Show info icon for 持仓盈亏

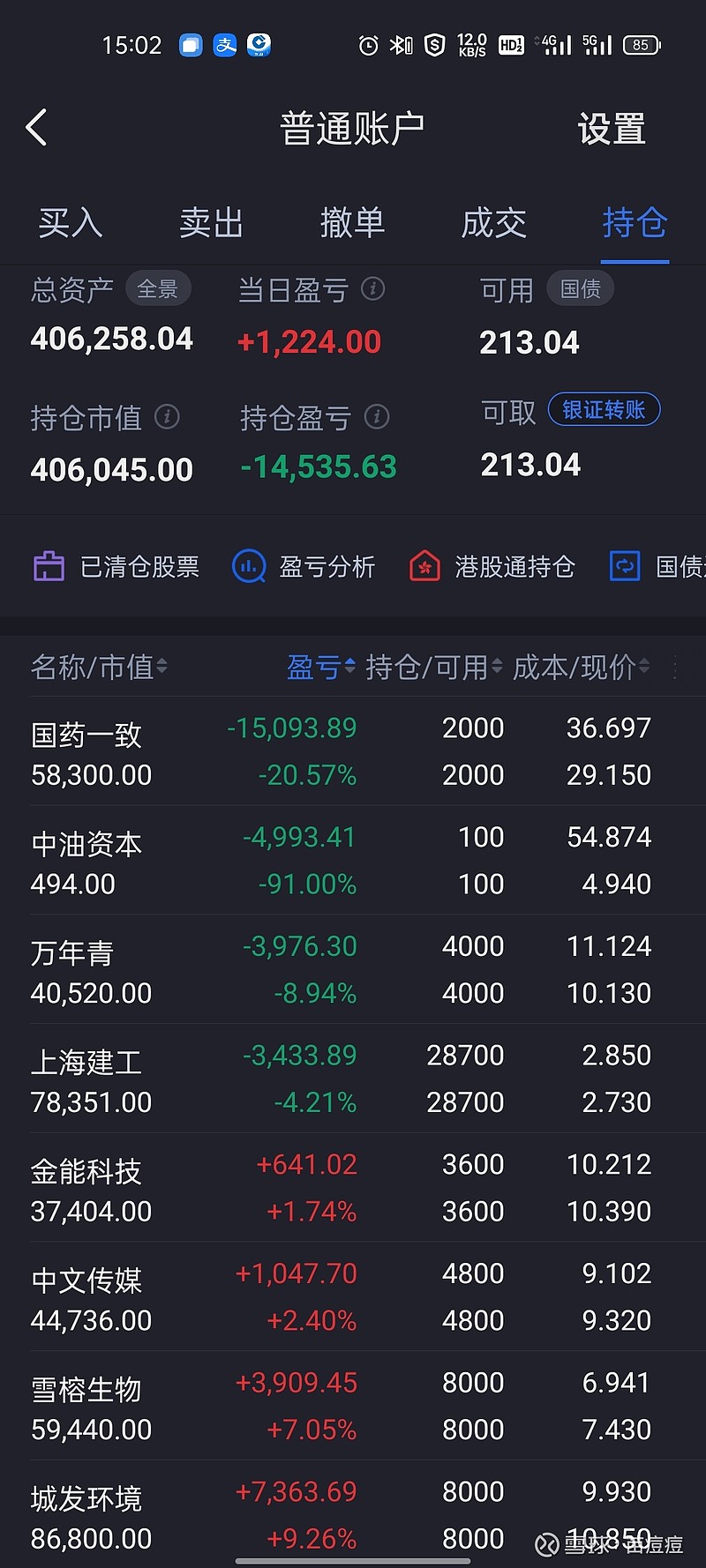pyautogui.click(x=377, y=416)
